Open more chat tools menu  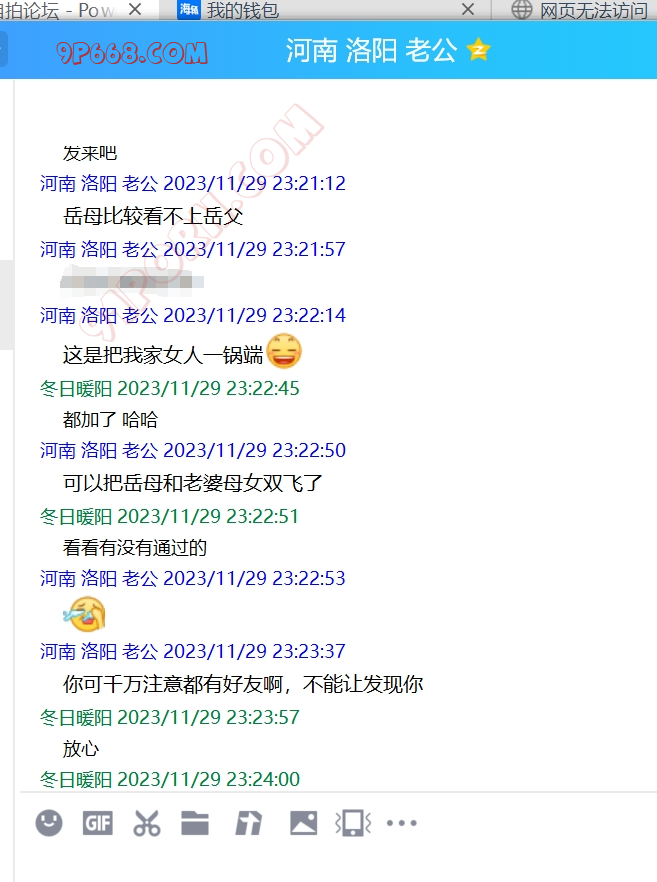[401, 823]
